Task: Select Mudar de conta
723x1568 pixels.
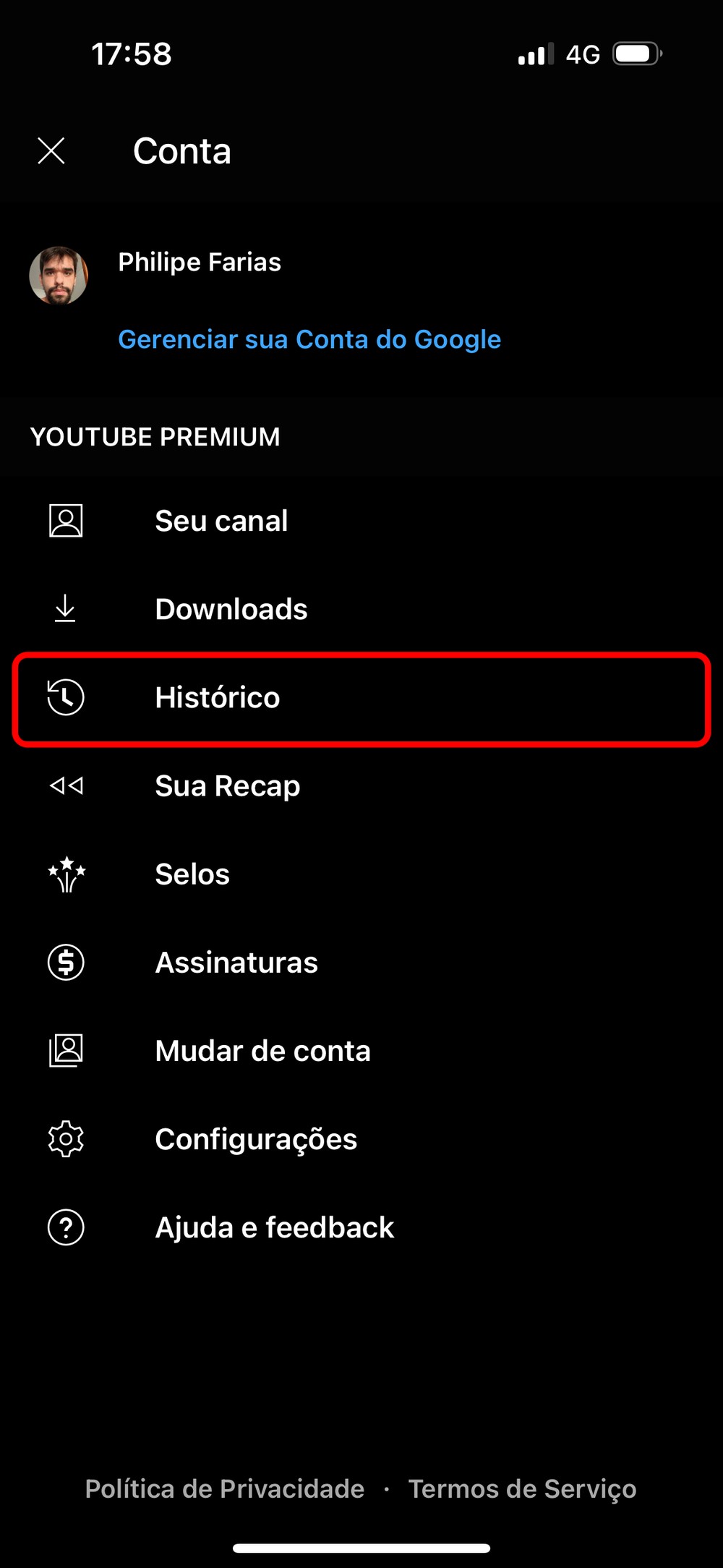Action: coord(262,1051)
